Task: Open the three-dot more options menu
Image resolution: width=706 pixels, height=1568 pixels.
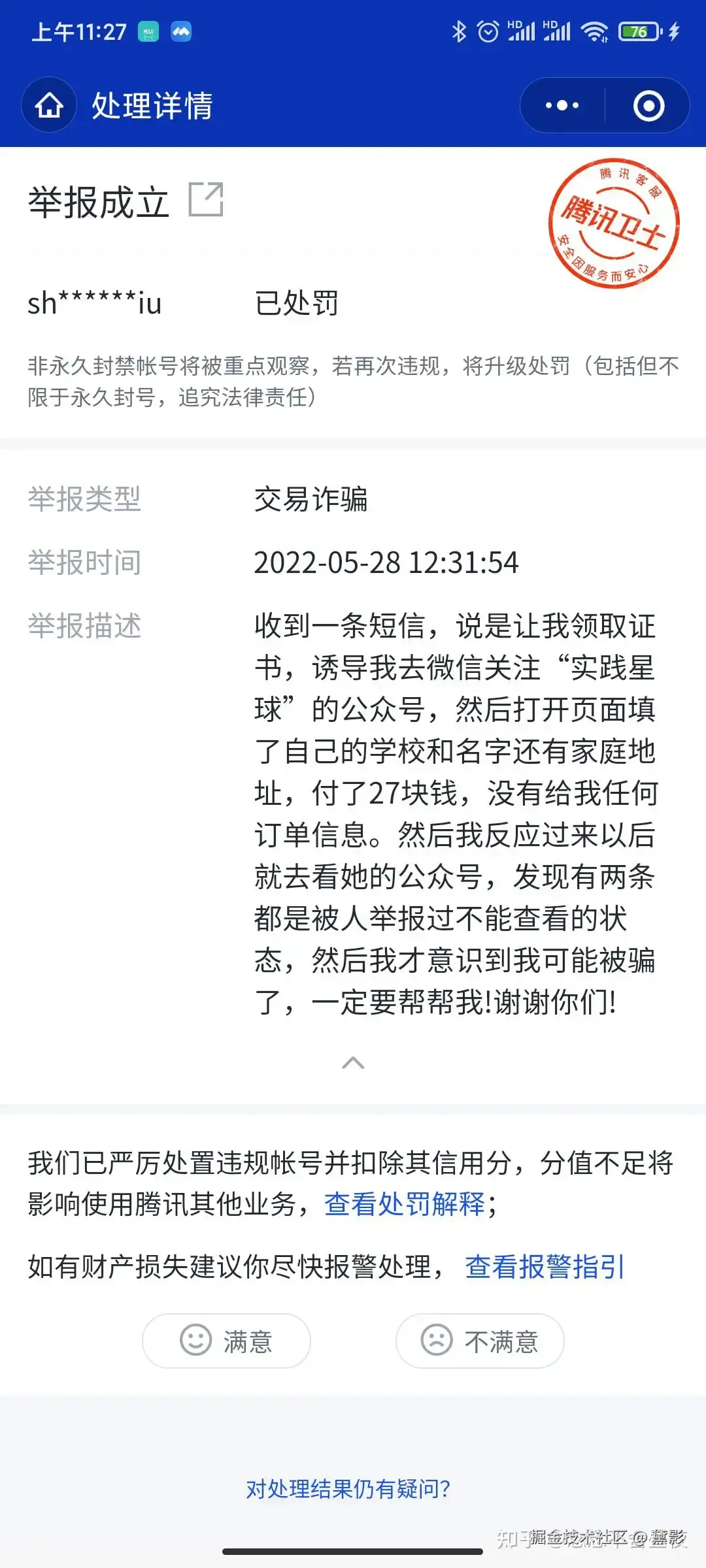Action: 561,105
